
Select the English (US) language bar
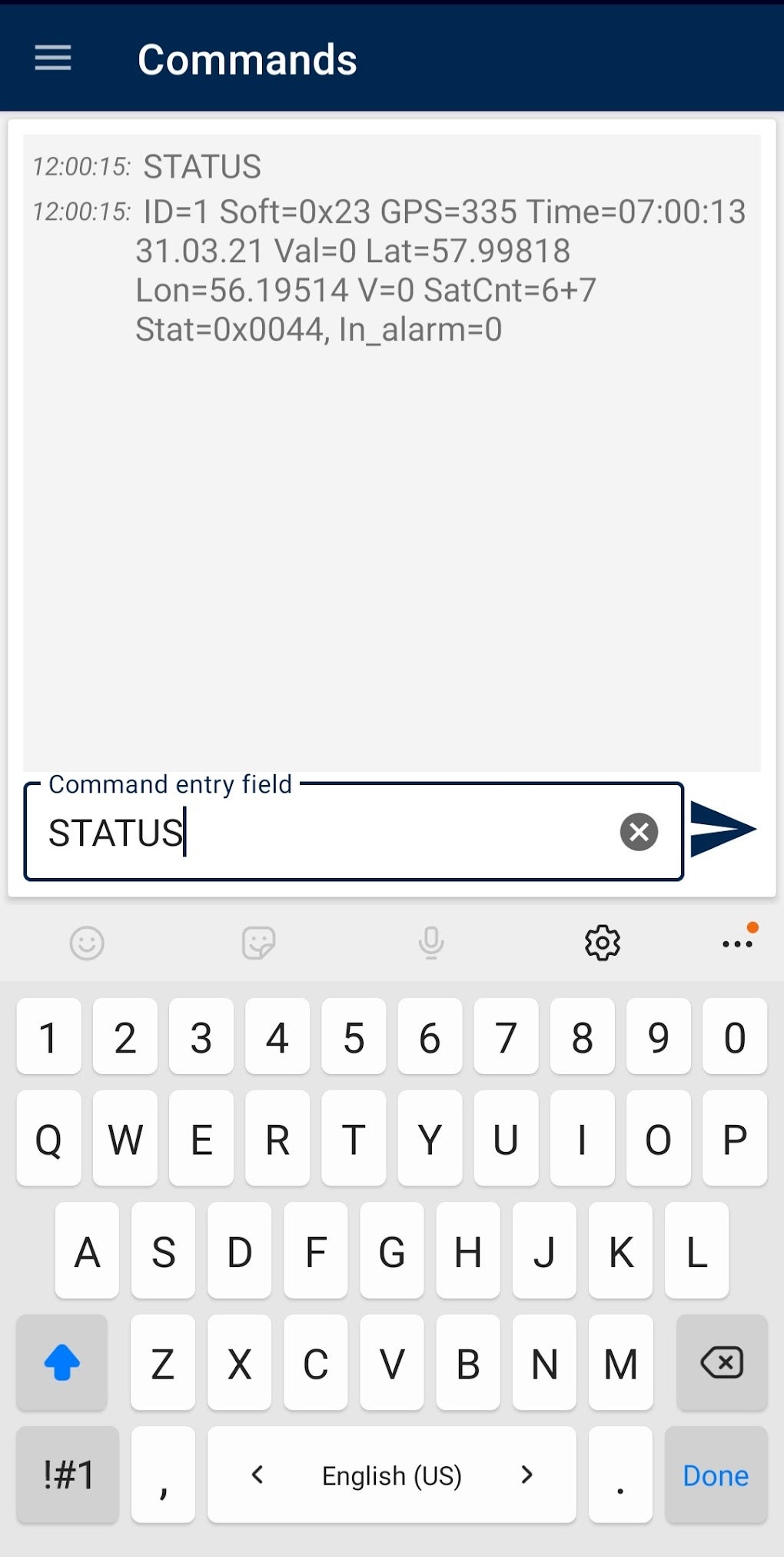pos(391,1475)
